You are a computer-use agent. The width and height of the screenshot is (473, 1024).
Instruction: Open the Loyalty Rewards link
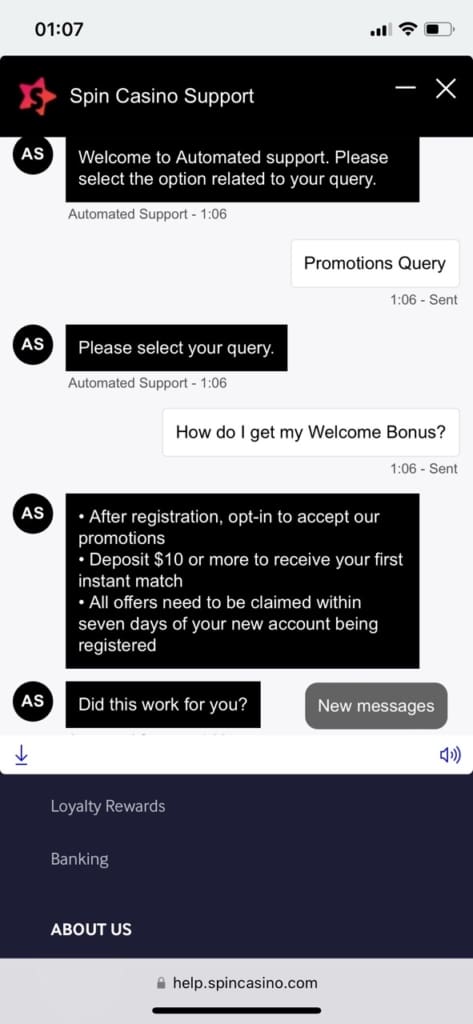108,806
